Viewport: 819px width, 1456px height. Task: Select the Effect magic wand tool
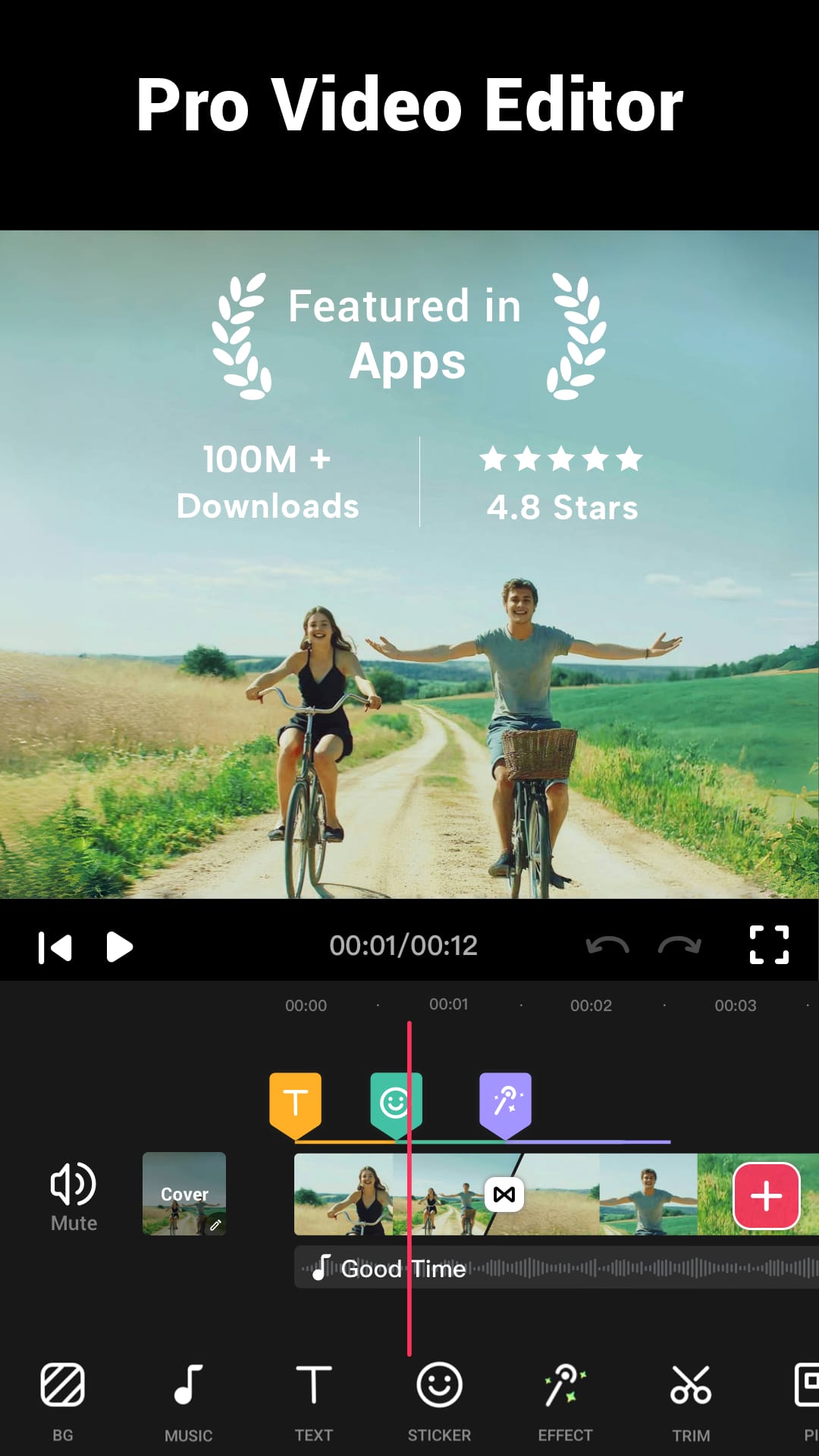566,1398
